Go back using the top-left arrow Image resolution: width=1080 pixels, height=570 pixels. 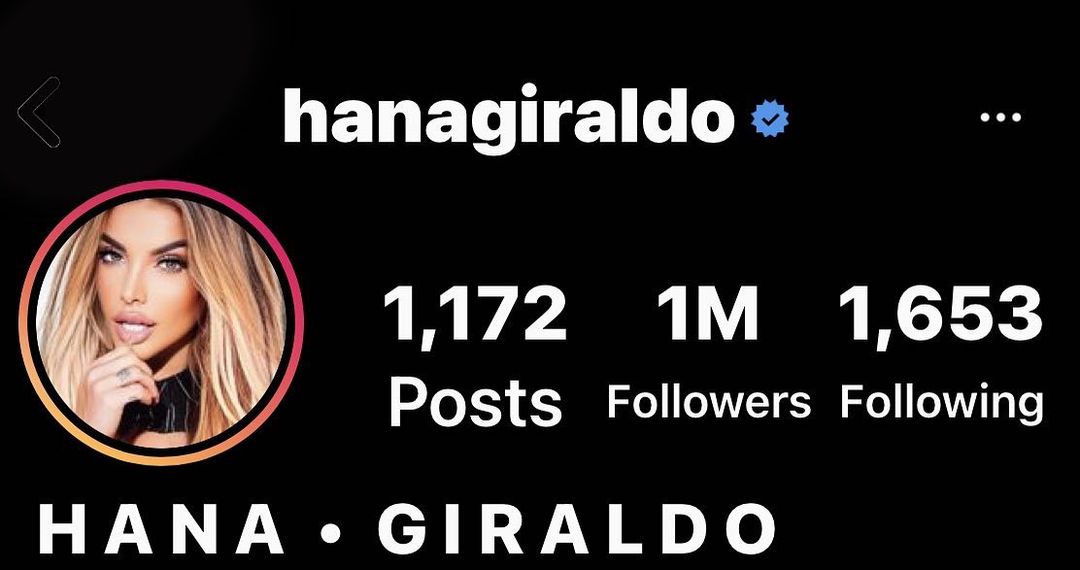coord(40,115)
